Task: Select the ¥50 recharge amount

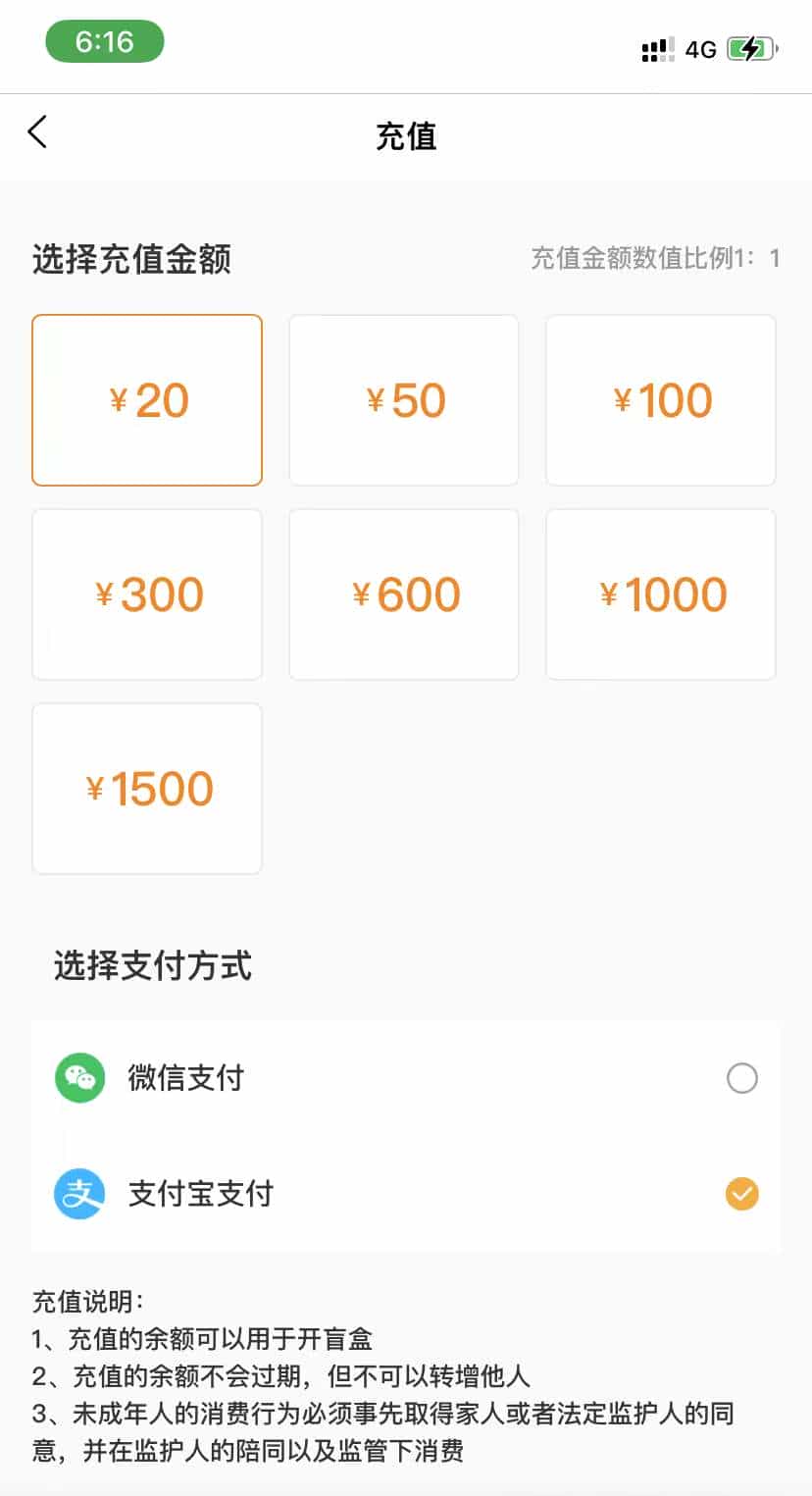Action: pos(404,399)
